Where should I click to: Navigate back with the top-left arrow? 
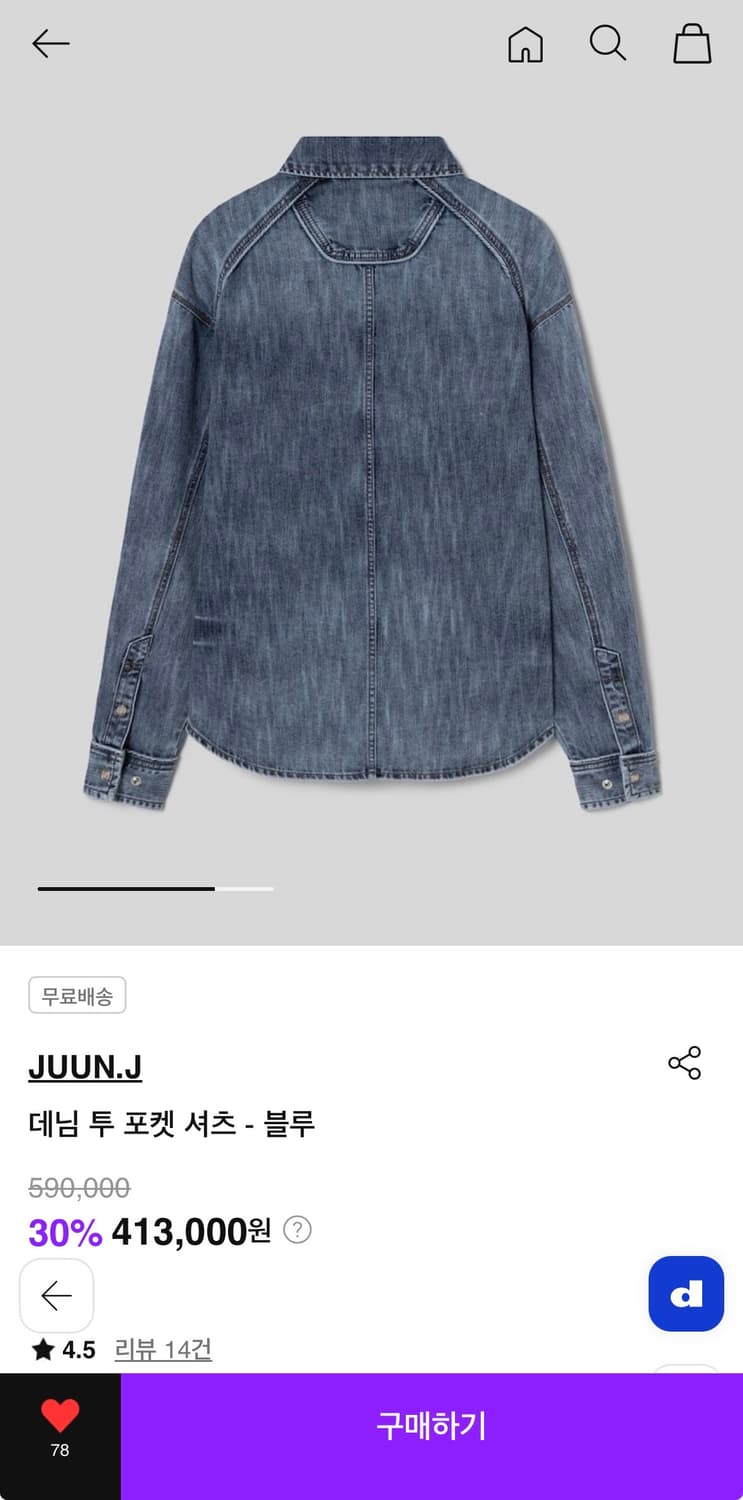pyautogui.click(x=50, y=43)
